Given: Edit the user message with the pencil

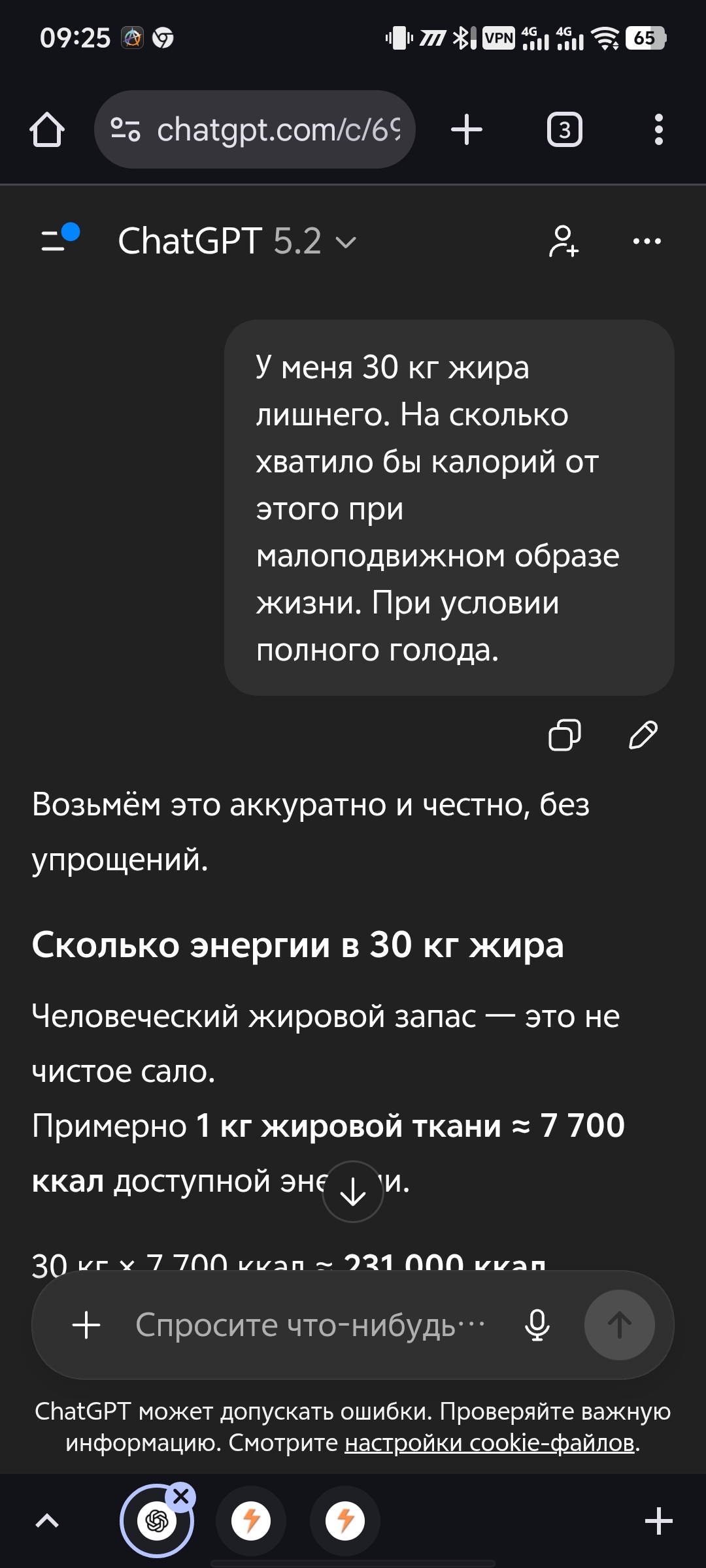Looking at the screenshot, I should [x=643, y=735].
